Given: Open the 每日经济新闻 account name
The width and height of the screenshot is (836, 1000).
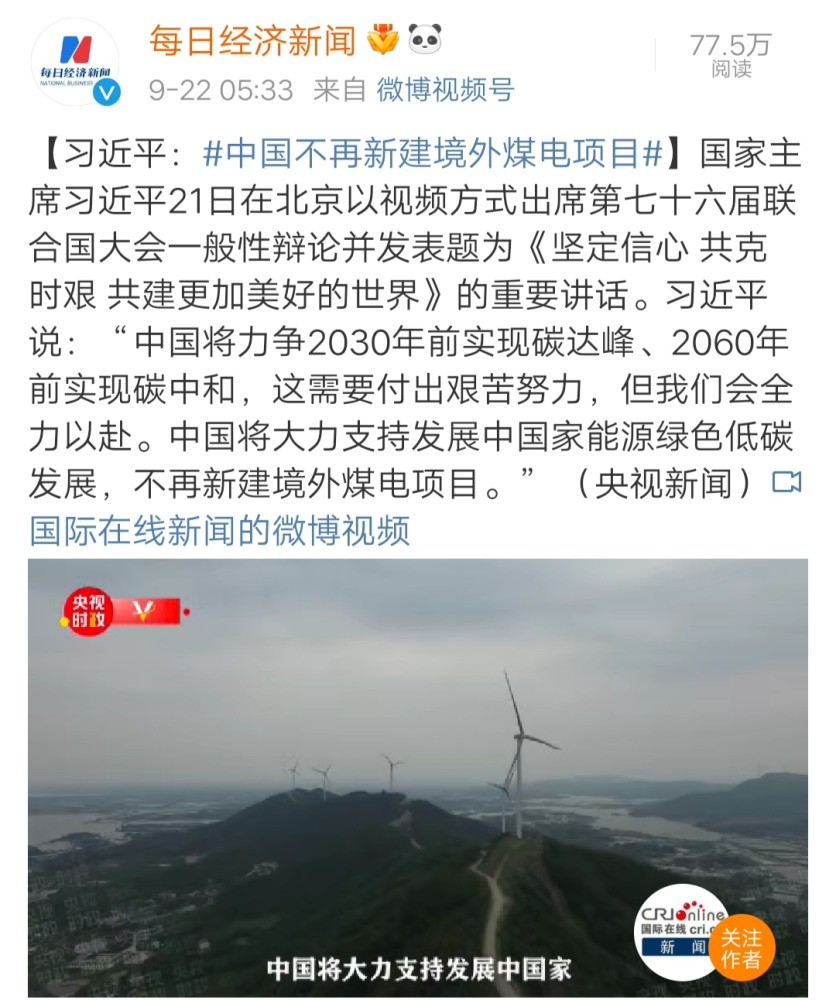Looking at the screenshot, I should [252, 40].
